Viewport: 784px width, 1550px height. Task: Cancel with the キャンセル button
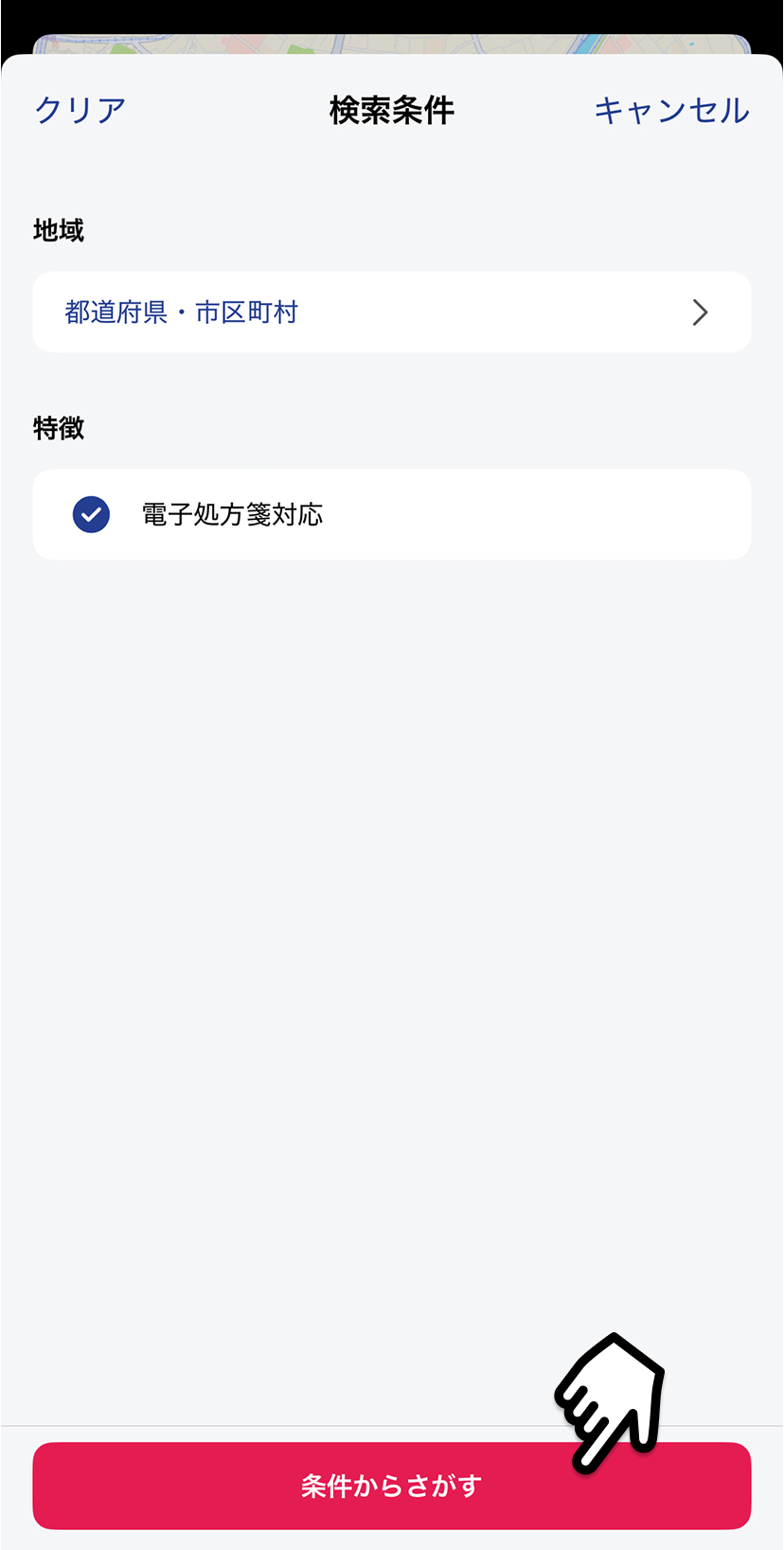[671, 111]
